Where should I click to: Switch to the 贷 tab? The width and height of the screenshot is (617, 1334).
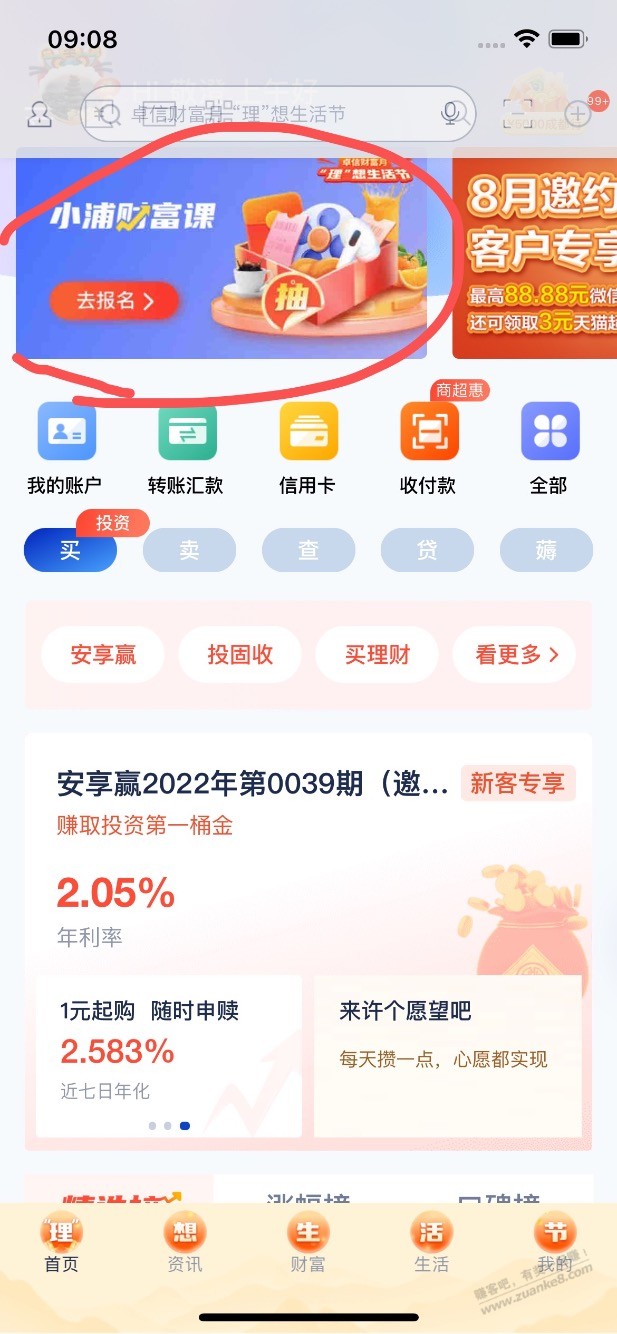tap(427, 550)
